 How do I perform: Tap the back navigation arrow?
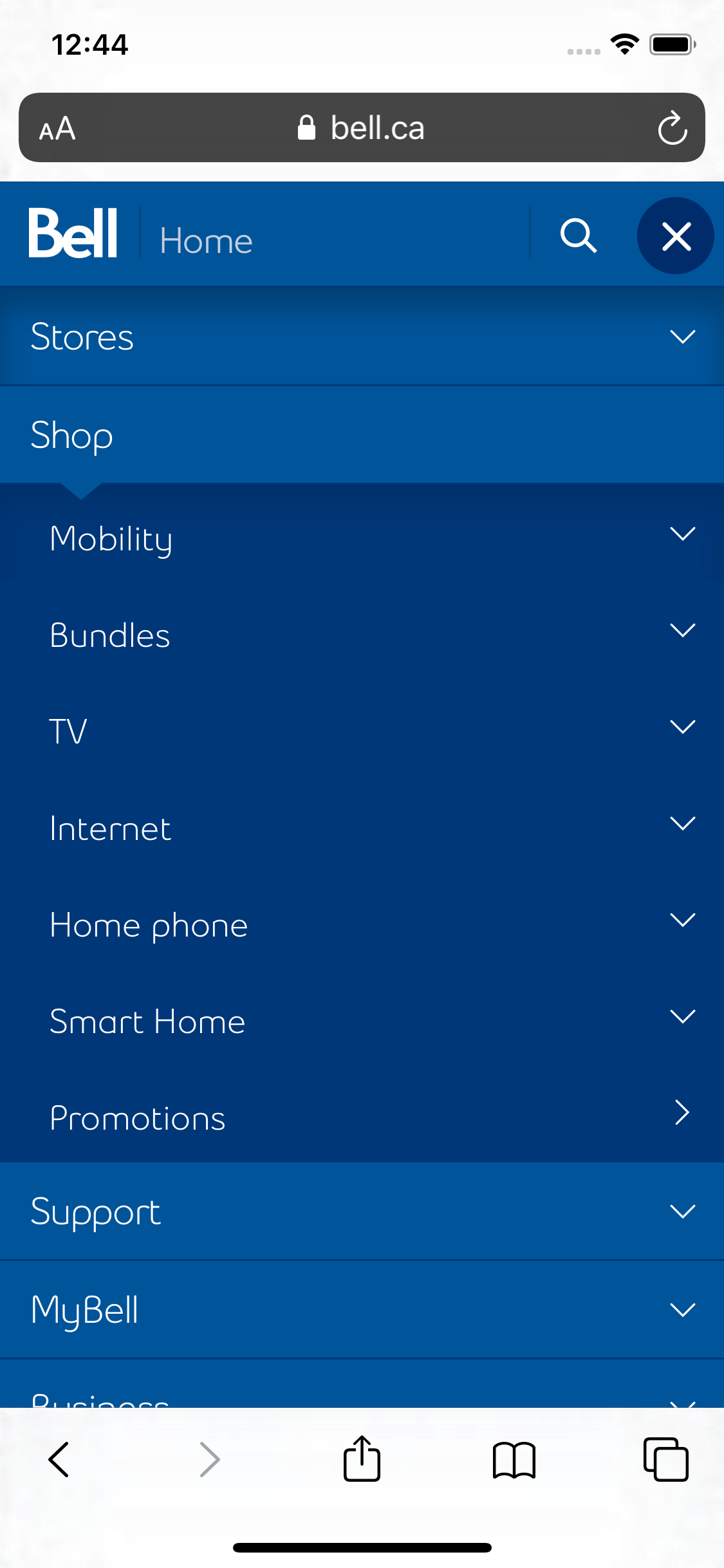click(x=59, y=1459)
